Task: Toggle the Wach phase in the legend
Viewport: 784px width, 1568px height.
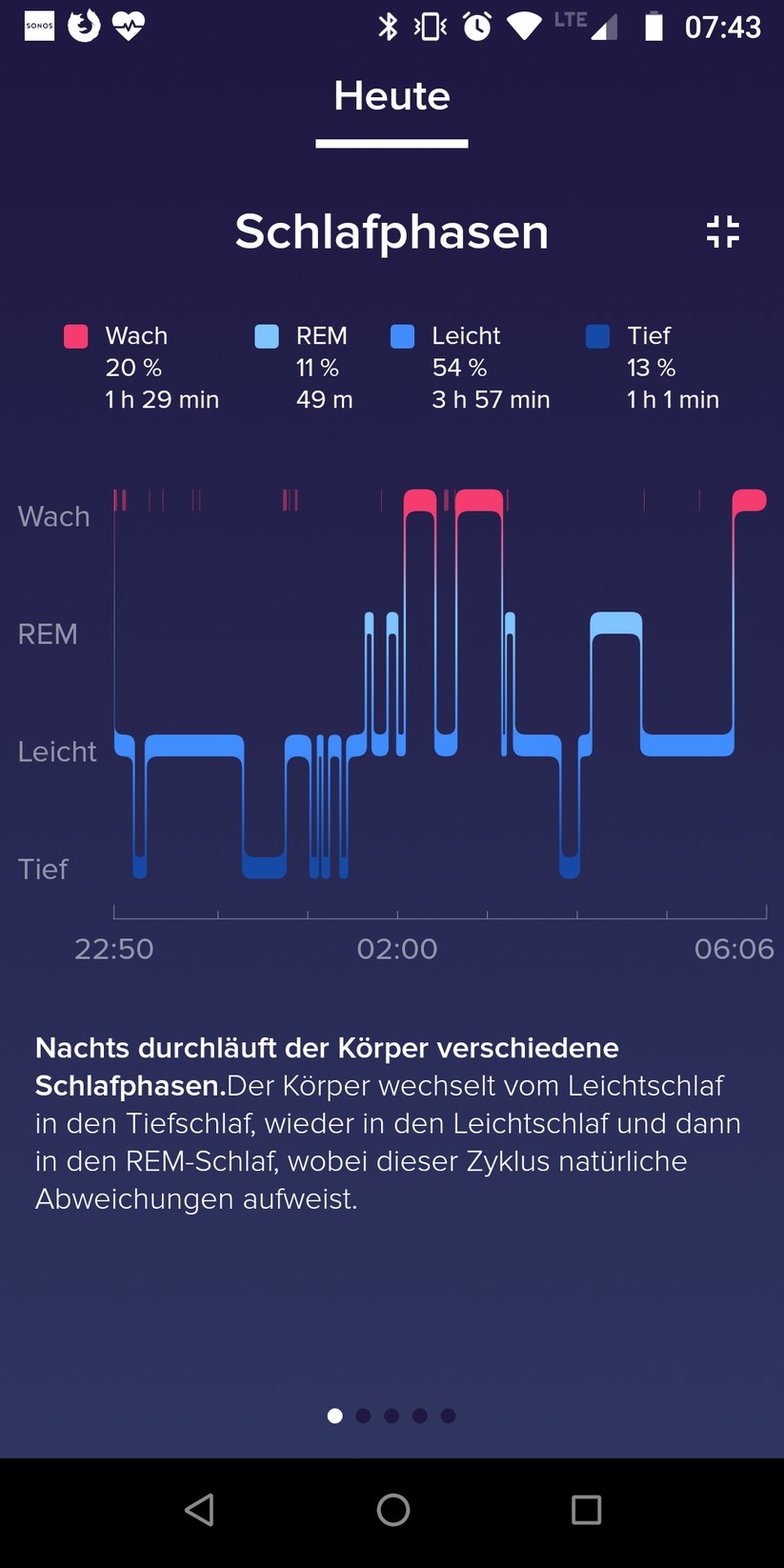Action: 75,336
